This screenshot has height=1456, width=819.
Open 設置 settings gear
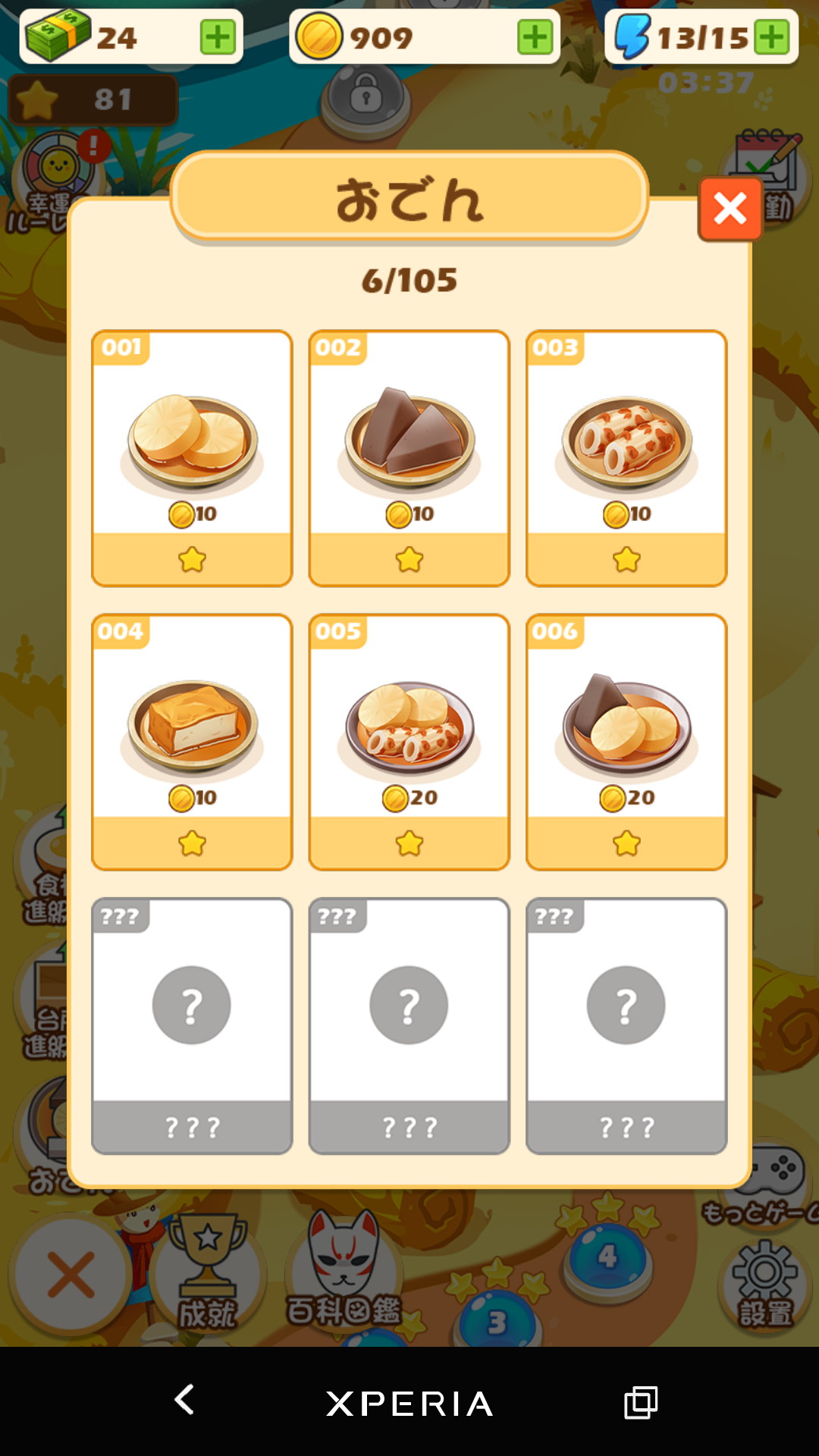[764, 1283]
